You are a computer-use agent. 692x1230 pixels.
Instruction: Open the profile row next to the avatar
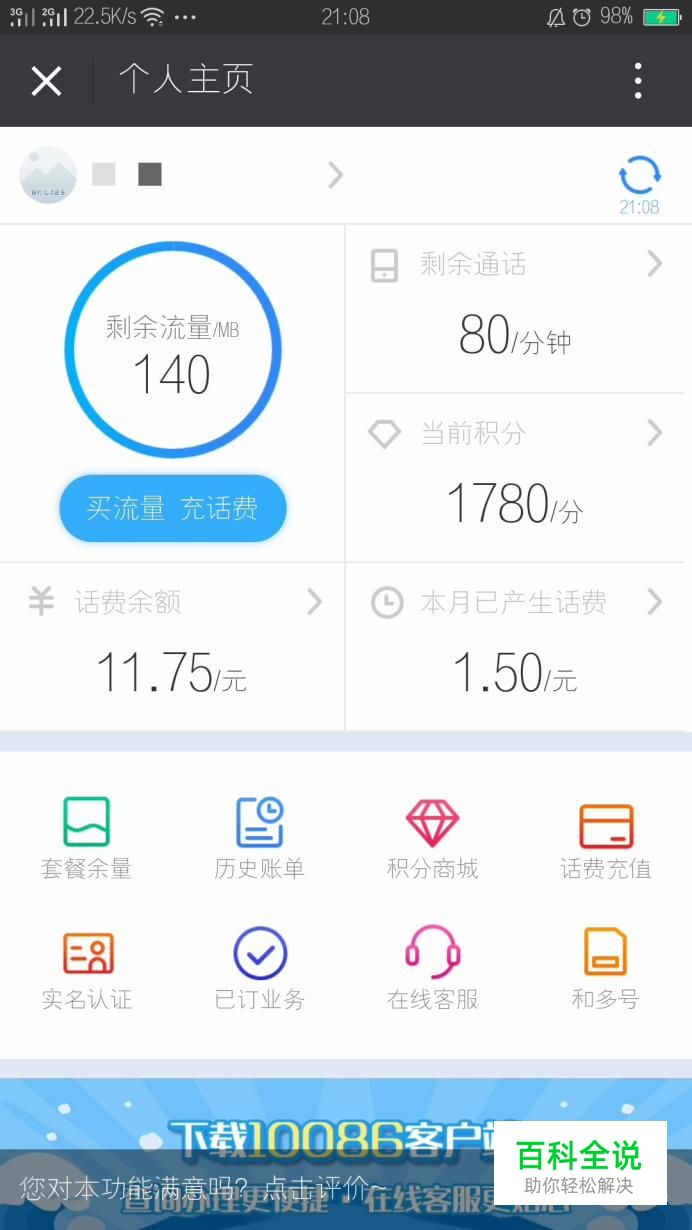pyautogui.click(x=182, y=176)
